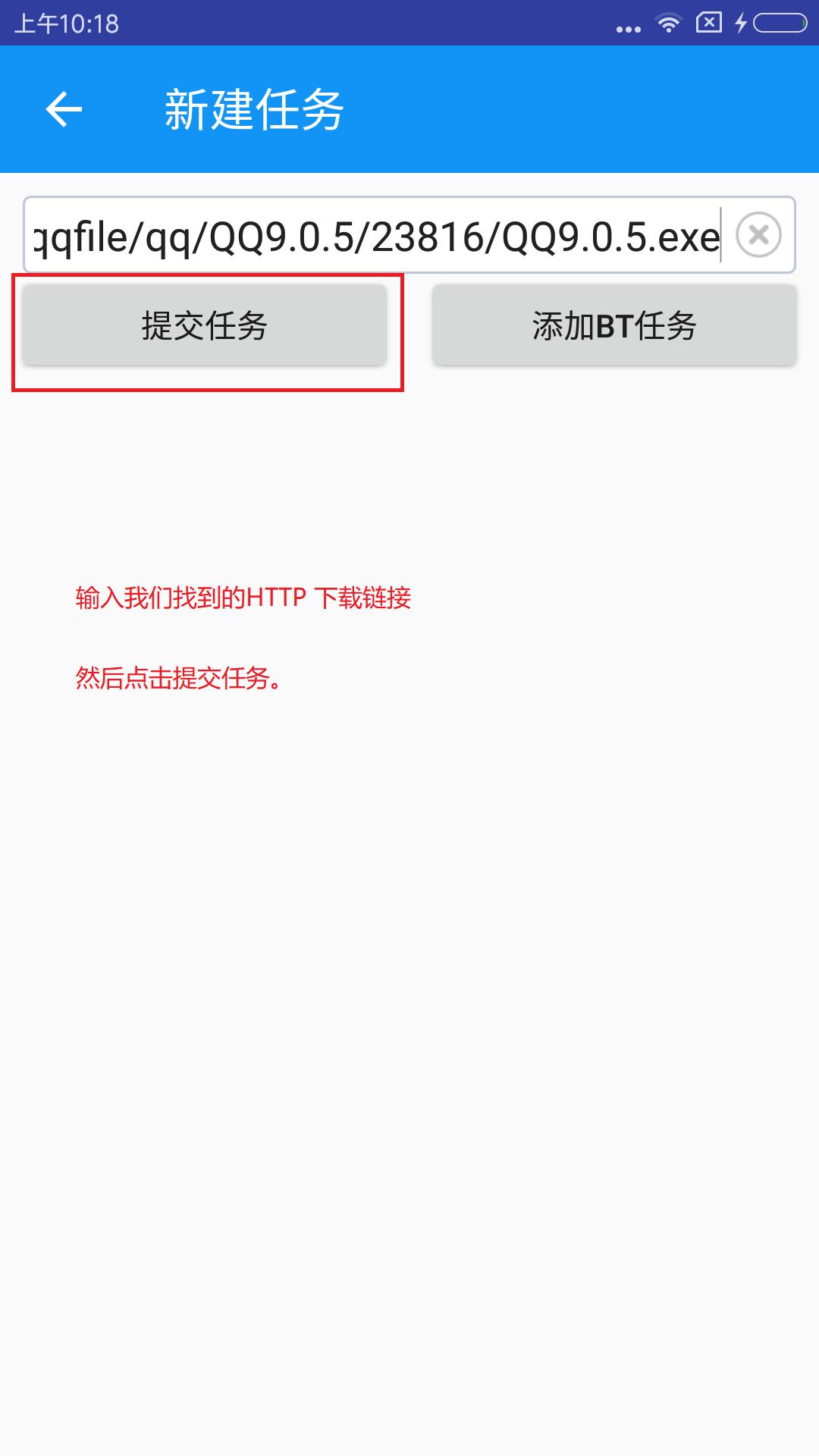Clear the entered URL with the X icon
819x1456 pixels.
click(758, 235)
